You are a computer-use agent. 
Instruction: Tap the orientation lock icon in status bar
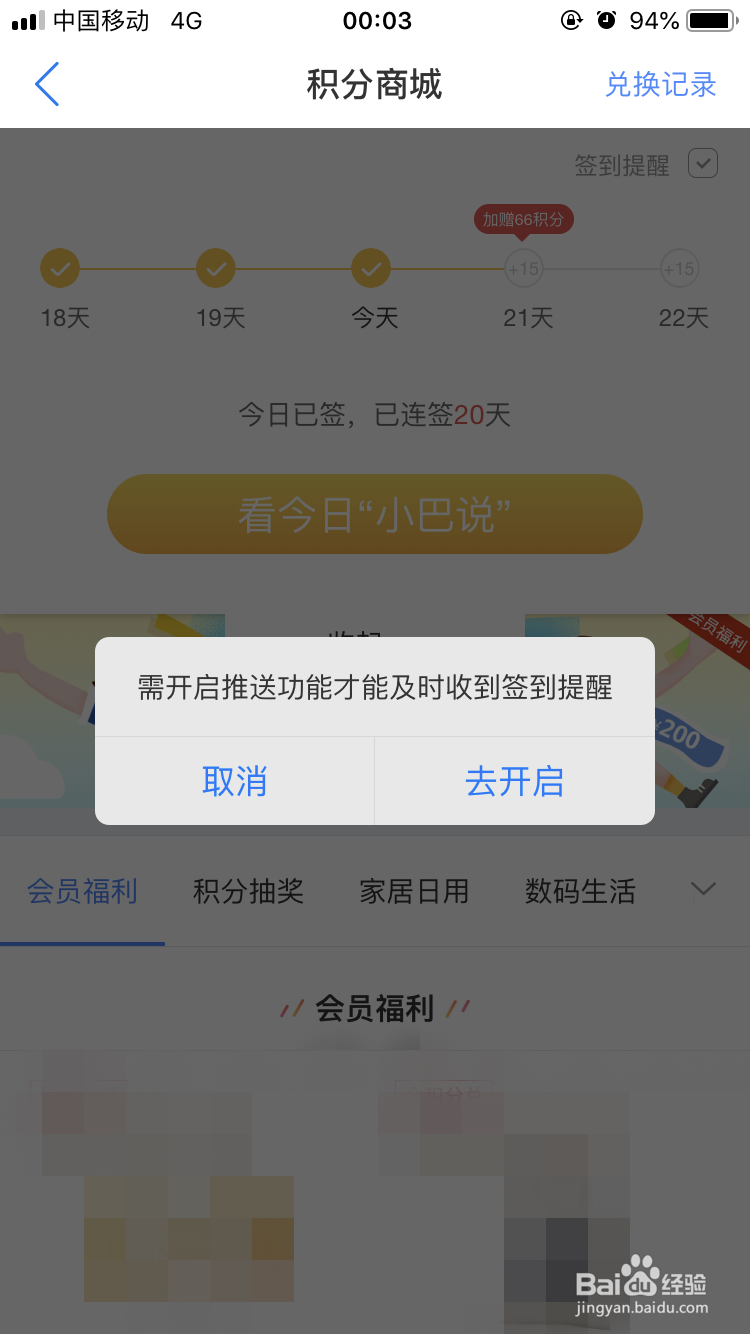click(x=570, y=20)
